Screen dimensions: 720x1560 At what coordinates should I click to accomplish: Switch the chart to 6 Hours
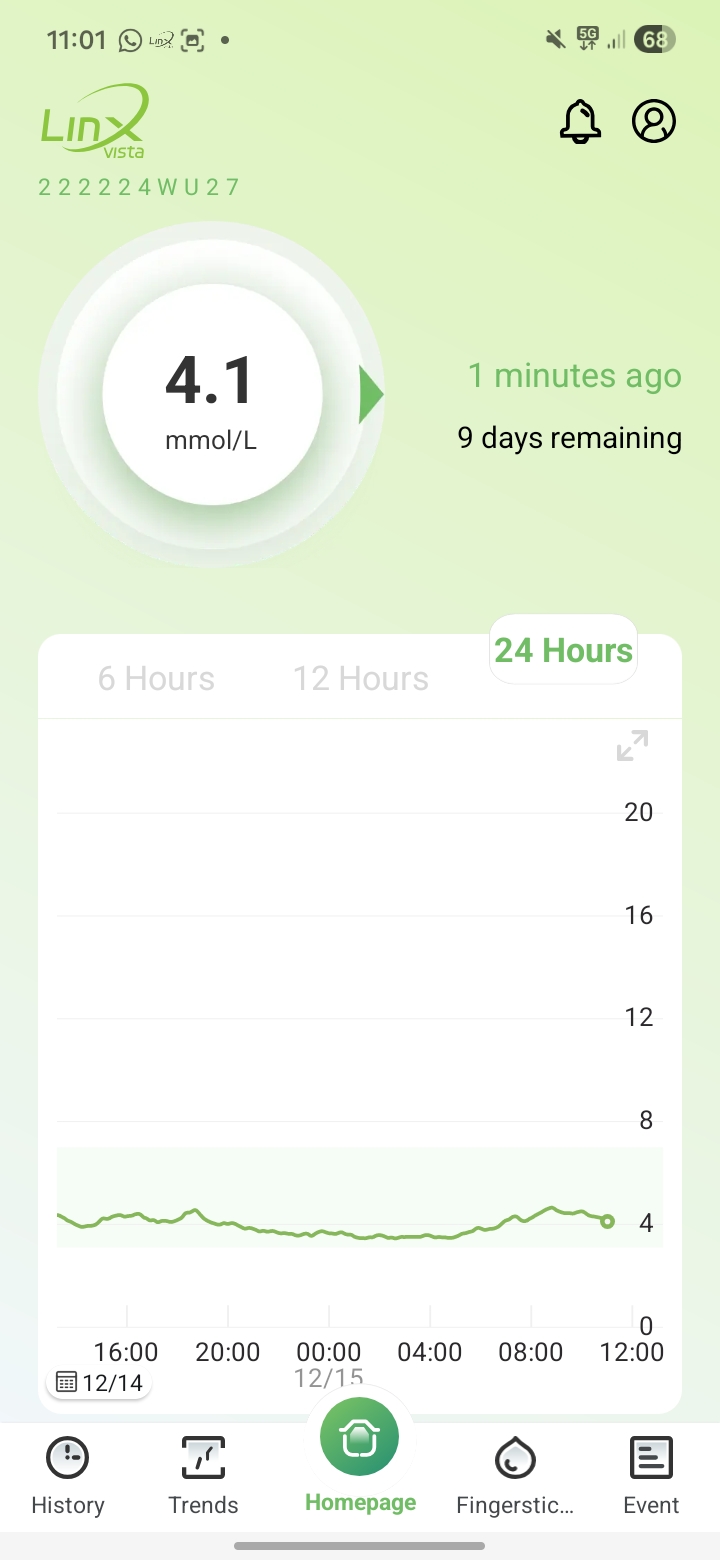click(x=156, y=679)
